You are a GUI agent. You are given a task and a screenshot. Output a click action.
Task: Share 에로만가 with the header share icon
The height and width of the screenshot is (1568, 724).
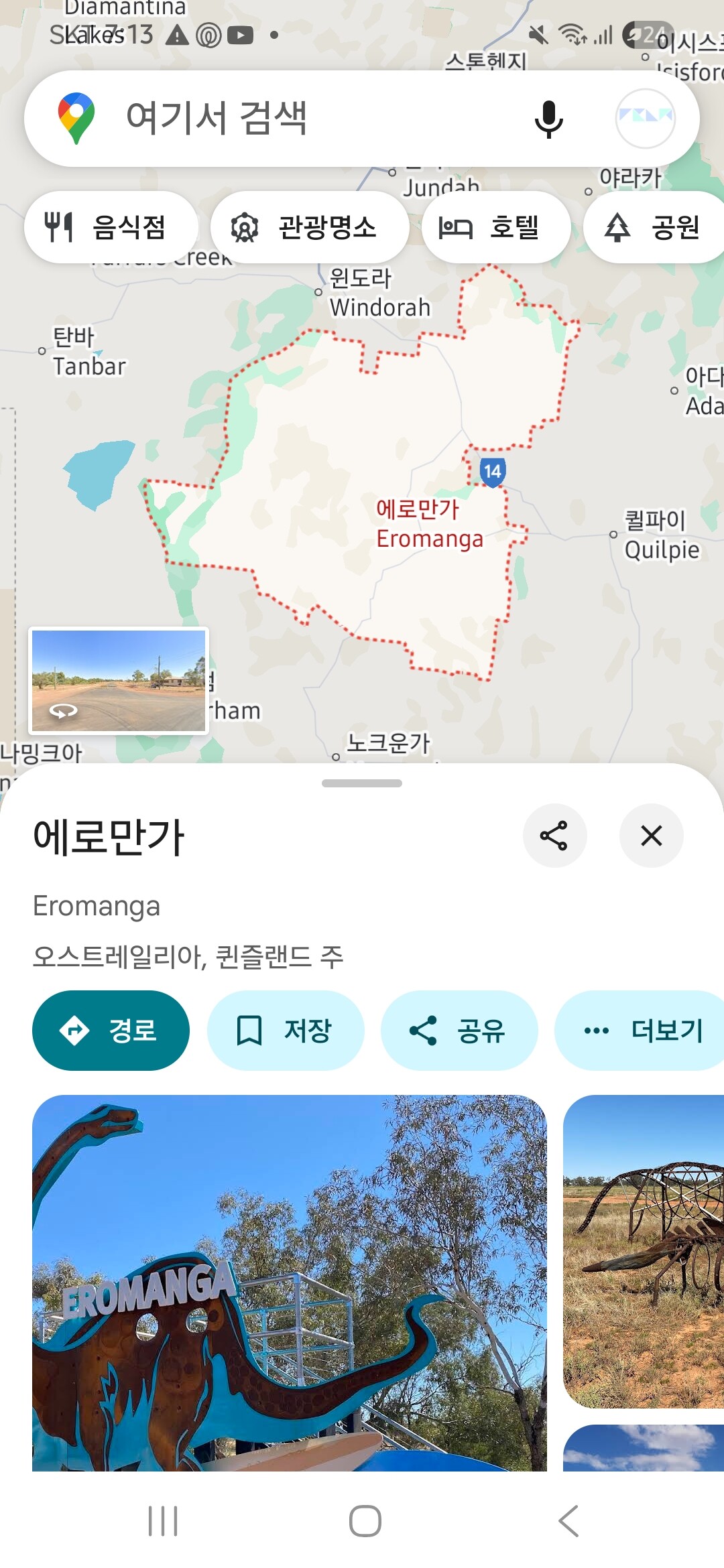click(554, 836)
